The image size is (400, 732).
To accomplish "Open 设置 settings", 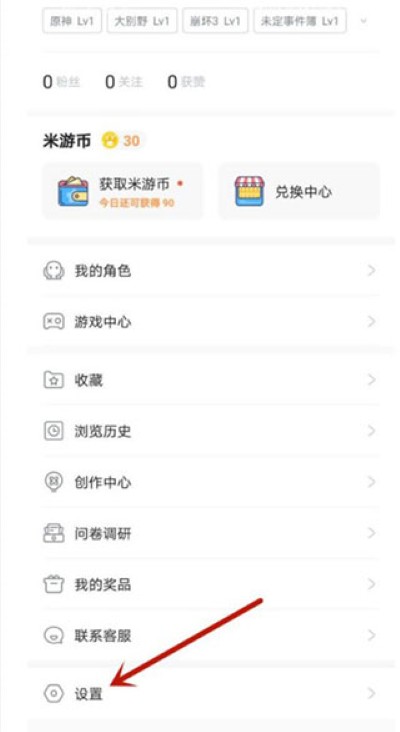I will [210, 693].
